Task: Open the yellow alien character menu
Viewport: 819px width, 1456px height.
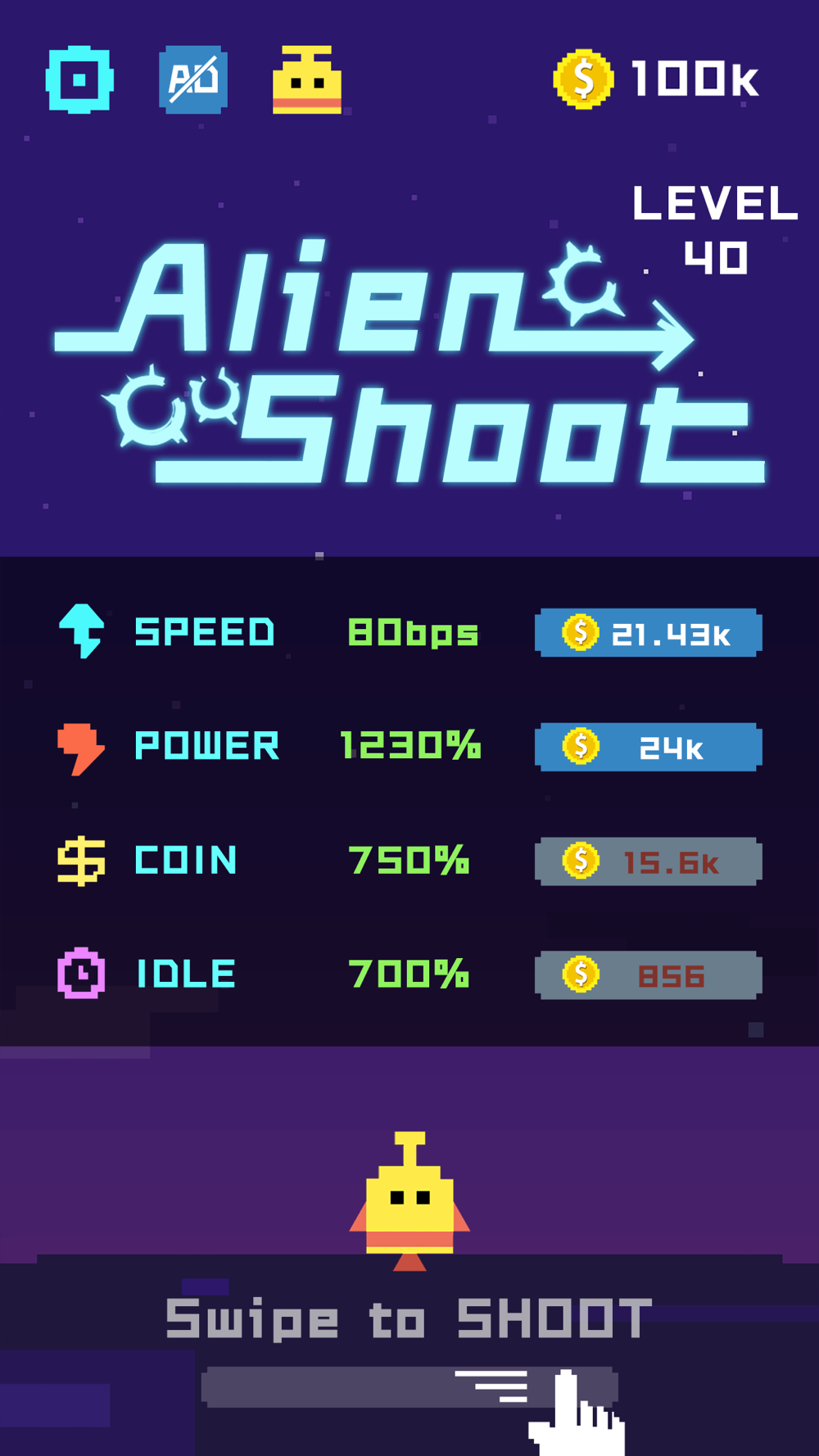Action: (x=307, y=80)
